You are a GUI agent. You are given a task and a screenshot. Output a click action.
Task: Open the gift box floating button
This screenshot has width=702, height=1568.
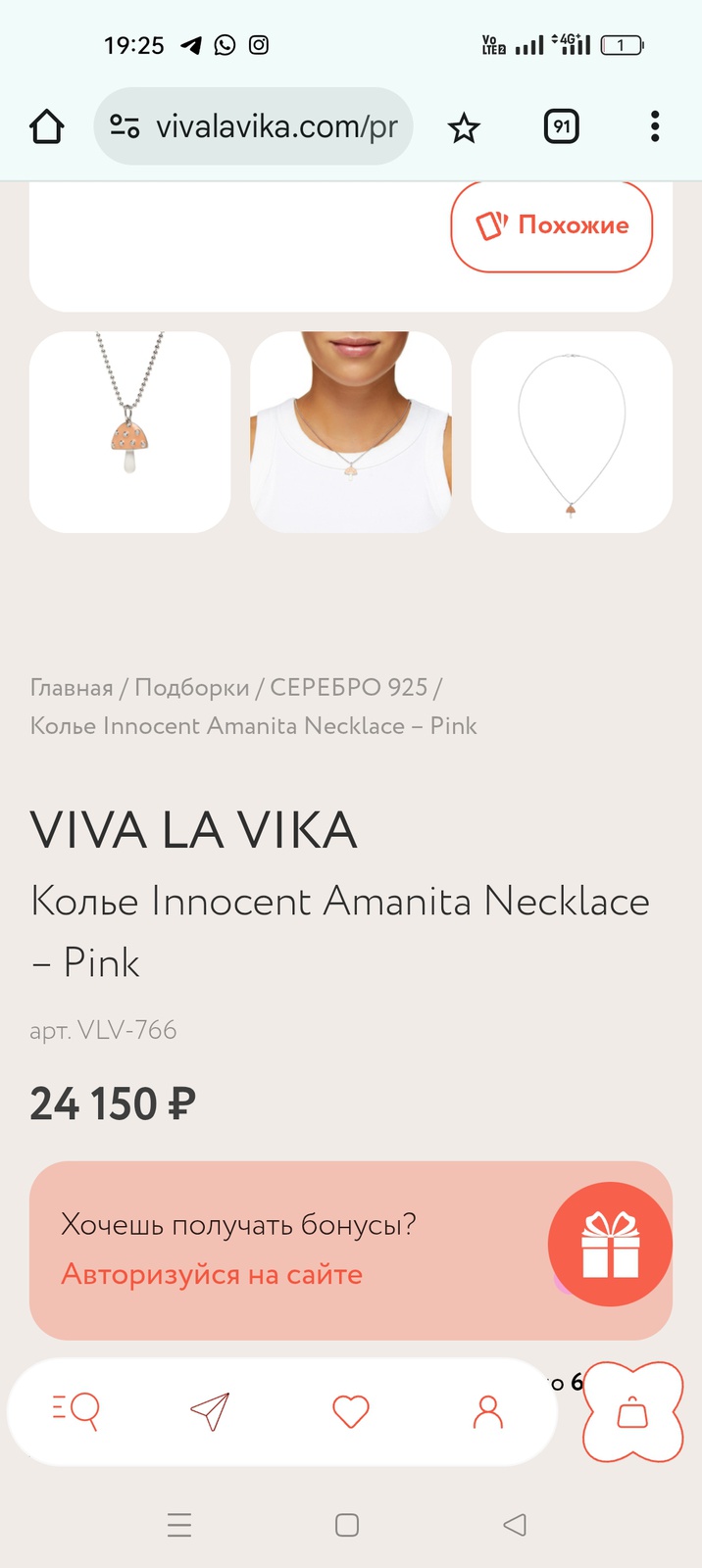click(610, 1244)
